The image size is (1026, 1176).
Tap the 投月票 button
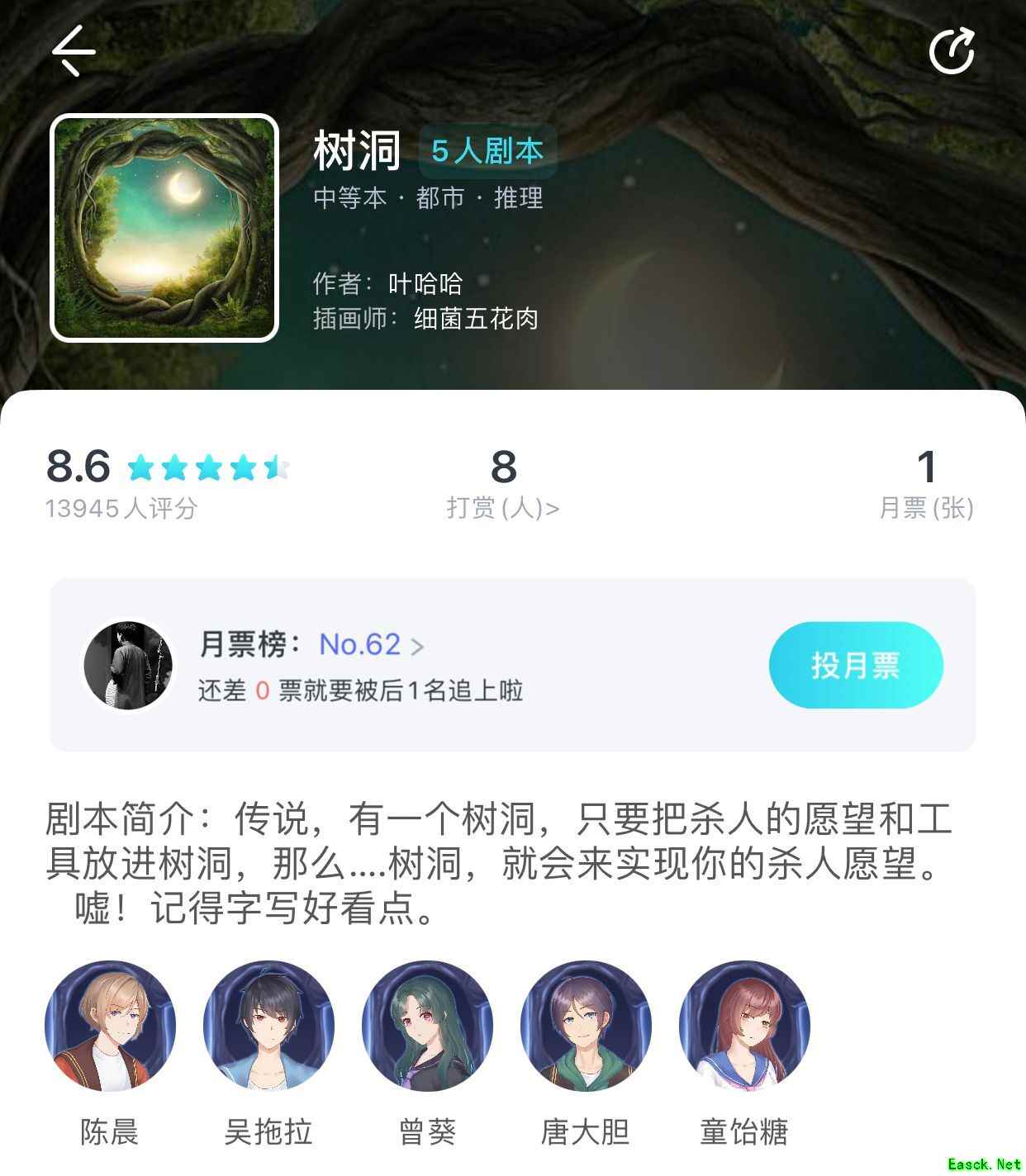[x=855, y=665]
